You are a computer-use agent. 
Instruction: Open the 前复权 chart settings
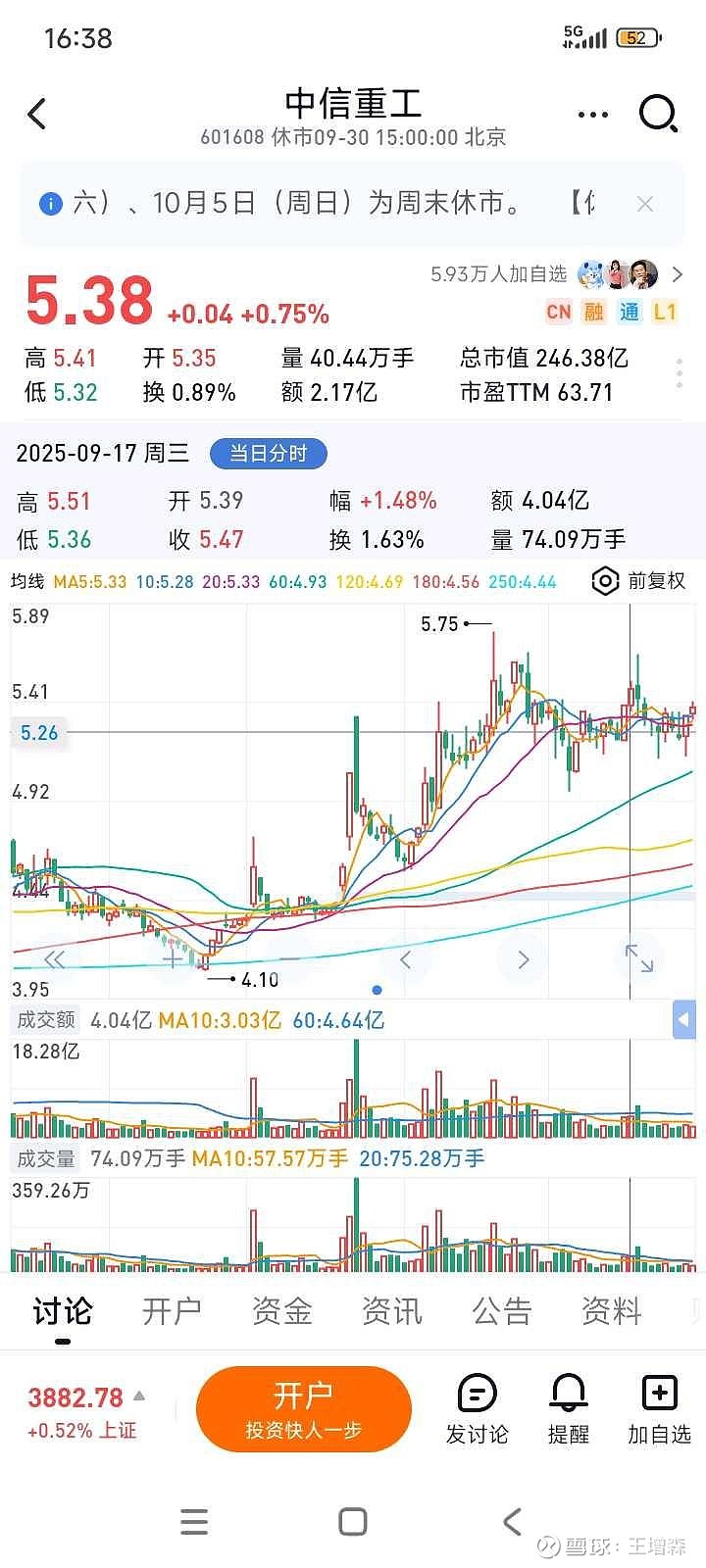coord(639,581)
